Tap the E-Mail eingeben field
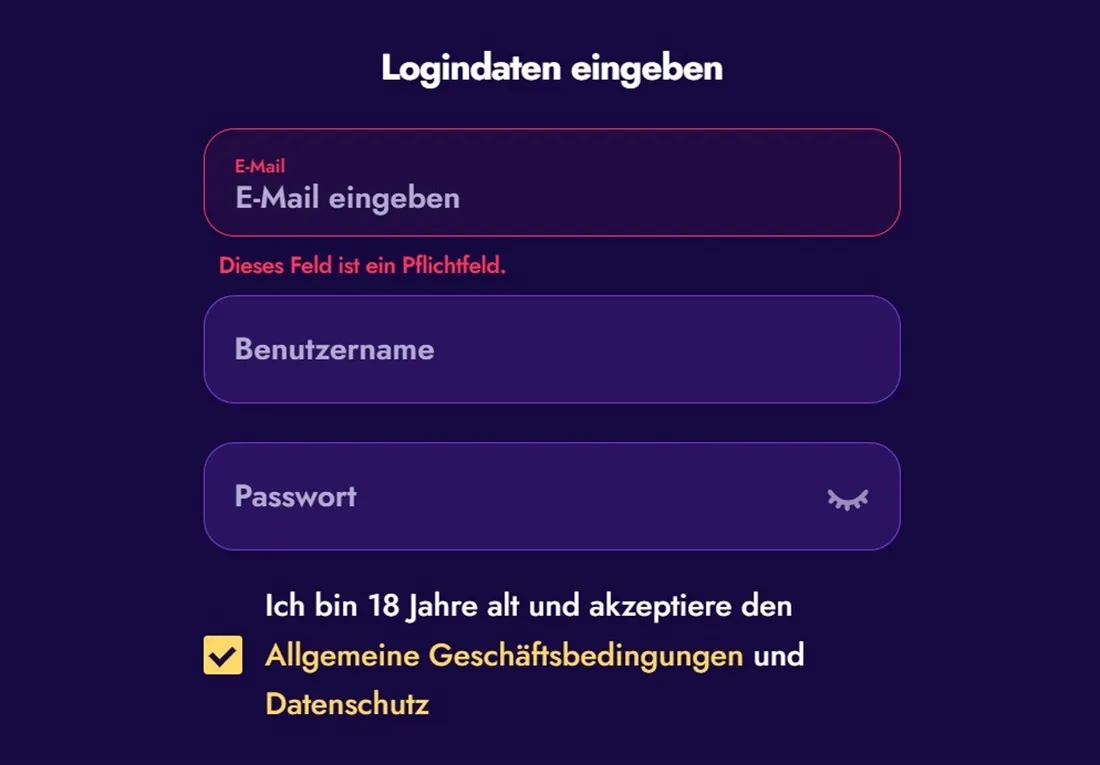 tap(551, 196)
